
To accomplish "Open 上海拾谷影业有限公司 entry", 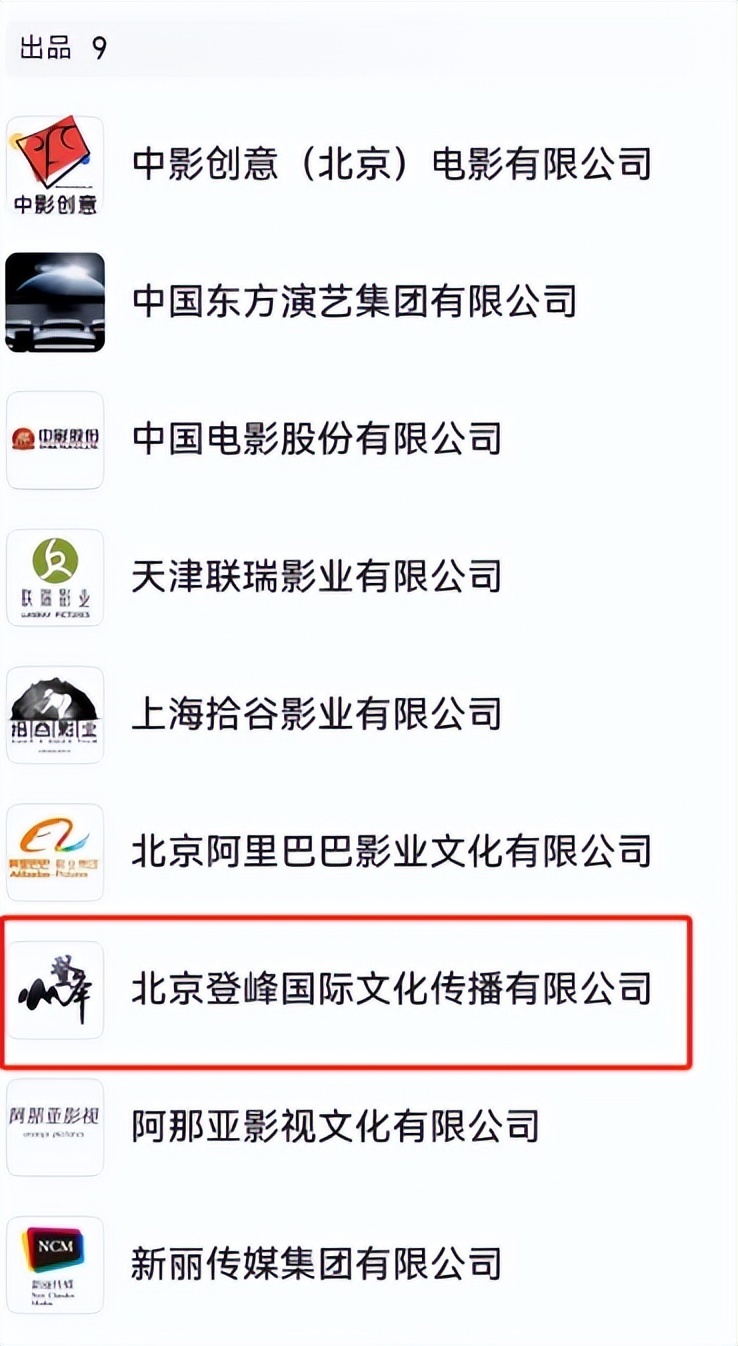I will [316, 713].
